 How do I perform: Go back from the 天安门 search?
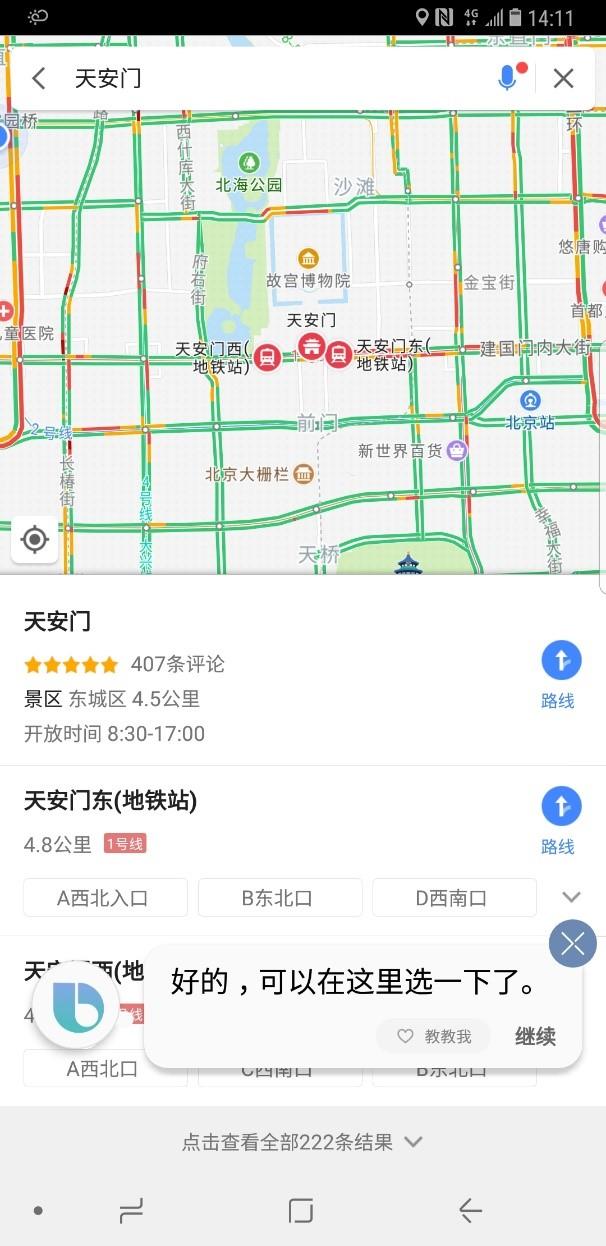pyautogui.click(x=39, y=78)
